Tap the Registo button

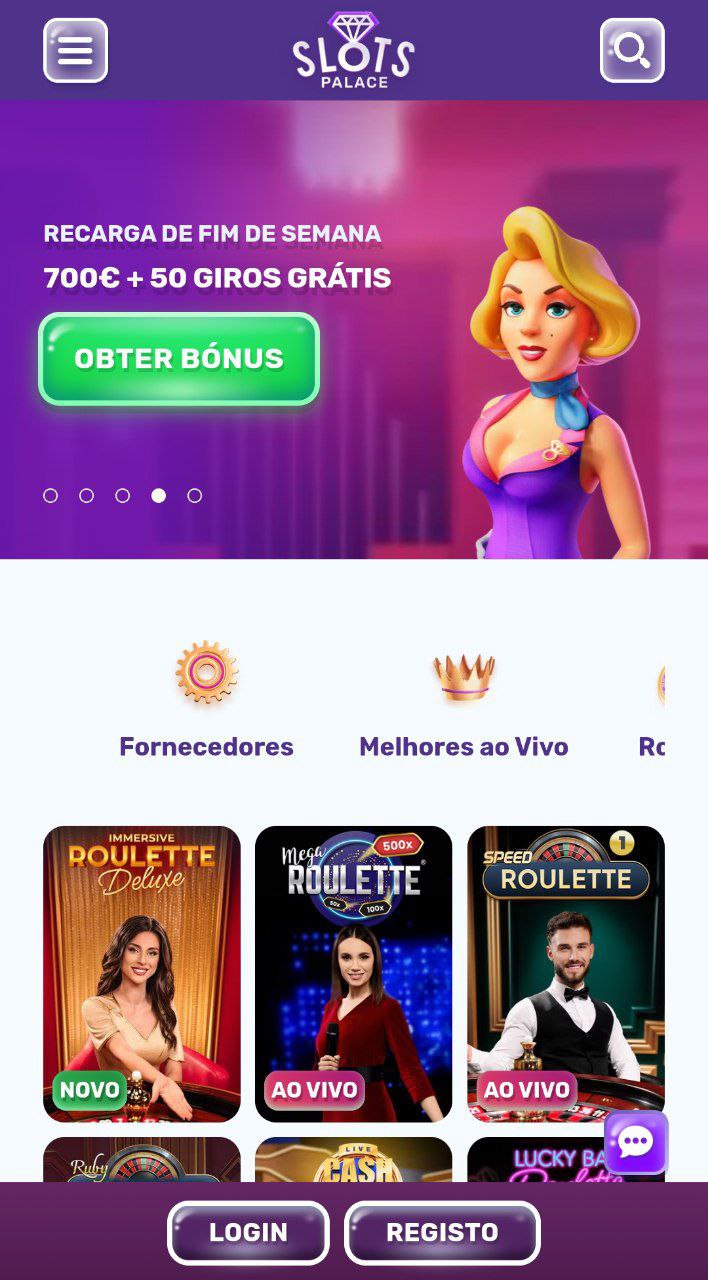pos(442,1233)
